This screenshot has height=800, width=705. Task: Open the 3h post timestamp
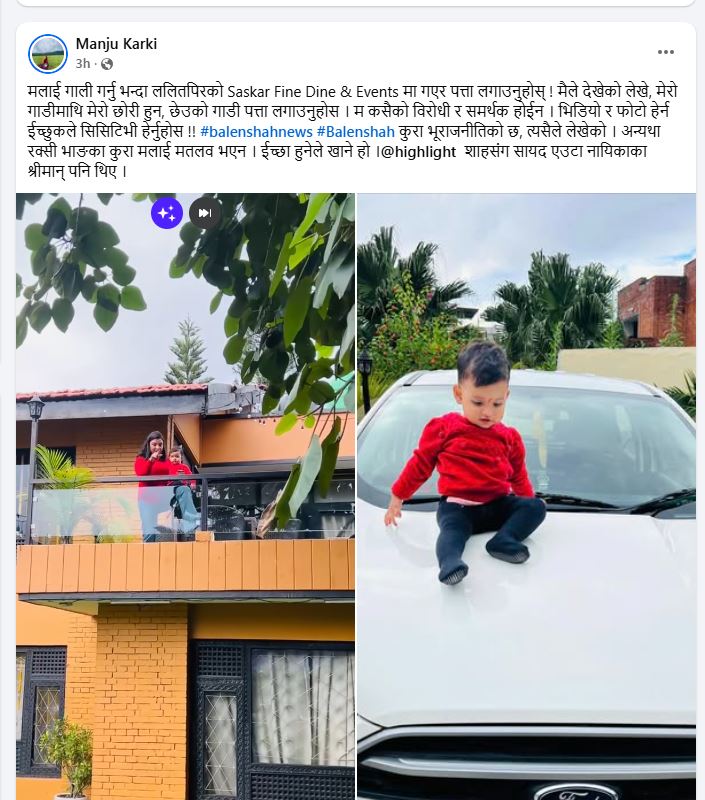pos(83,63)
